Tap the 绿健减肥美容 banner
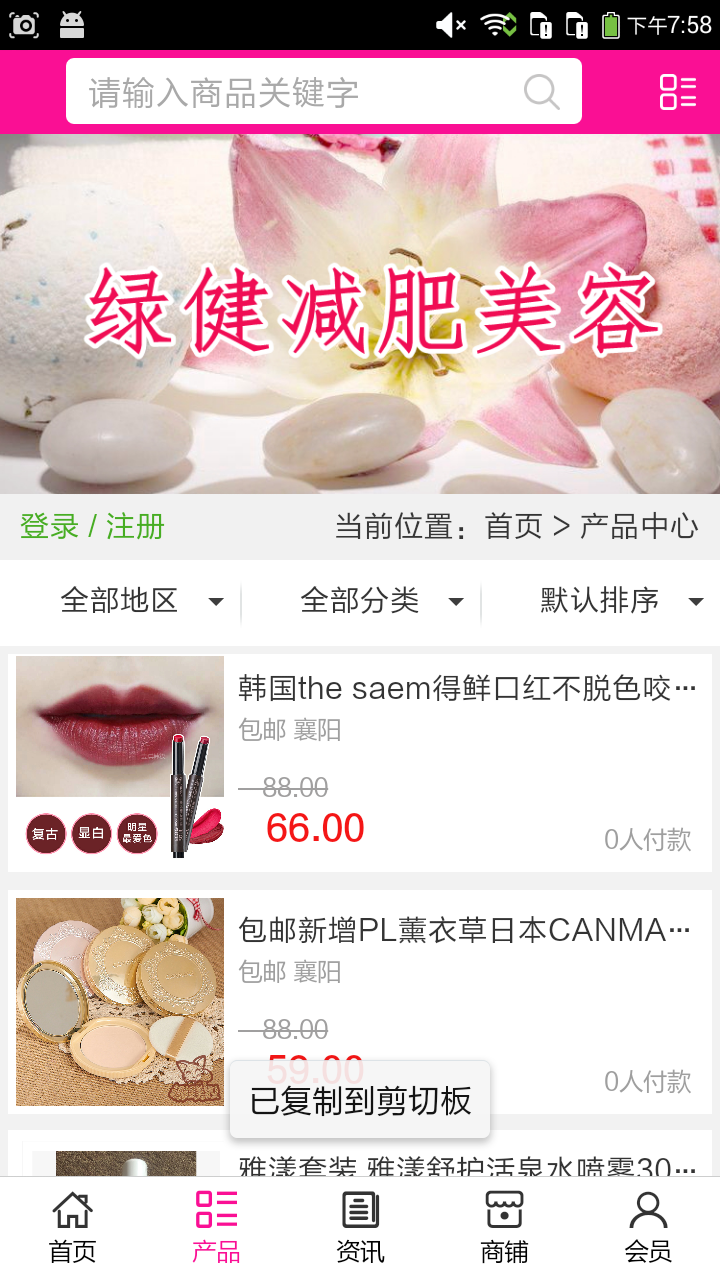The height and width of the screenshot is (1280, 720). [x=360, y=313]
